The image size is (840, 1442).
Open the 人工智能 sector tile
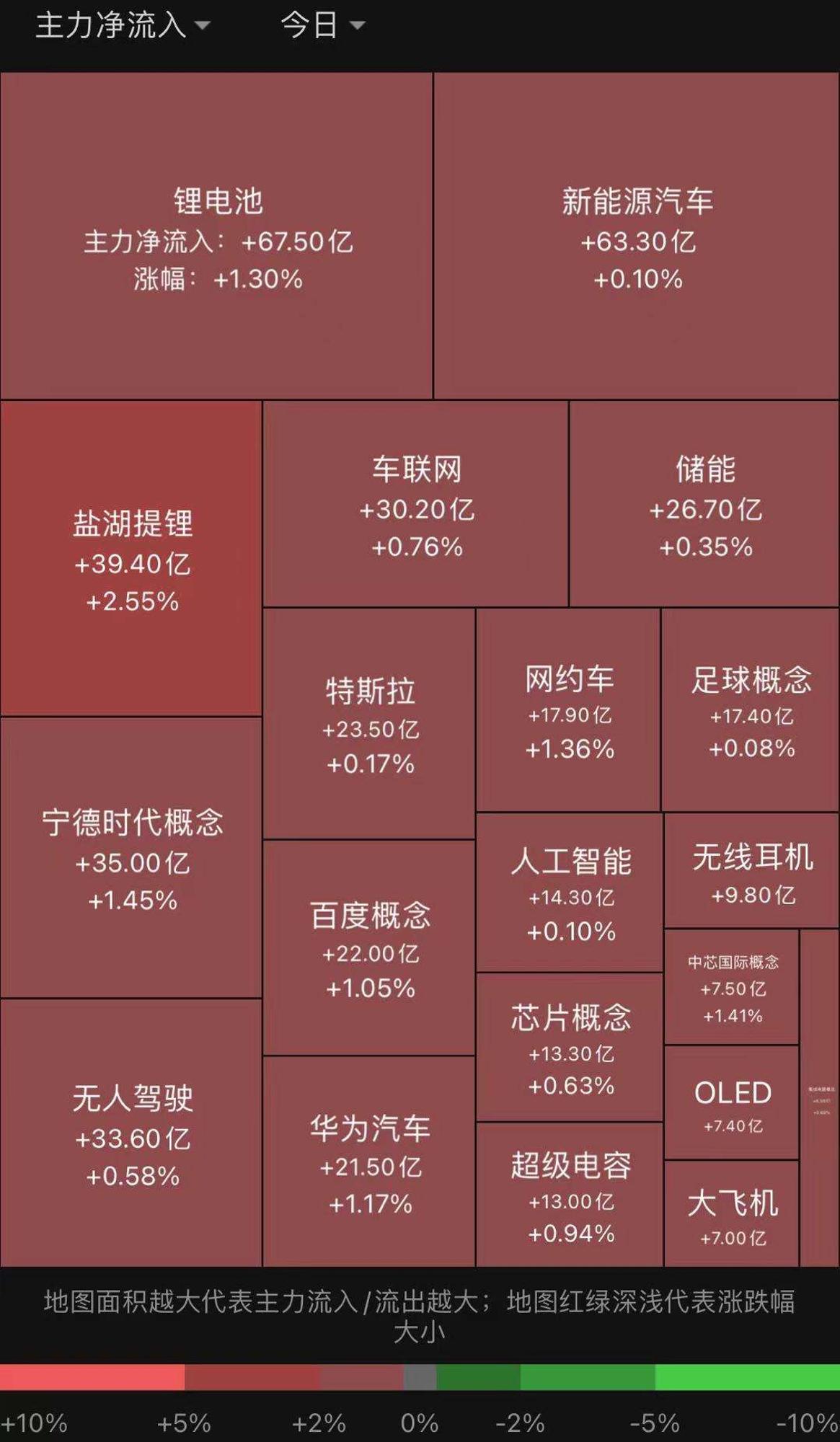(569, 893)
